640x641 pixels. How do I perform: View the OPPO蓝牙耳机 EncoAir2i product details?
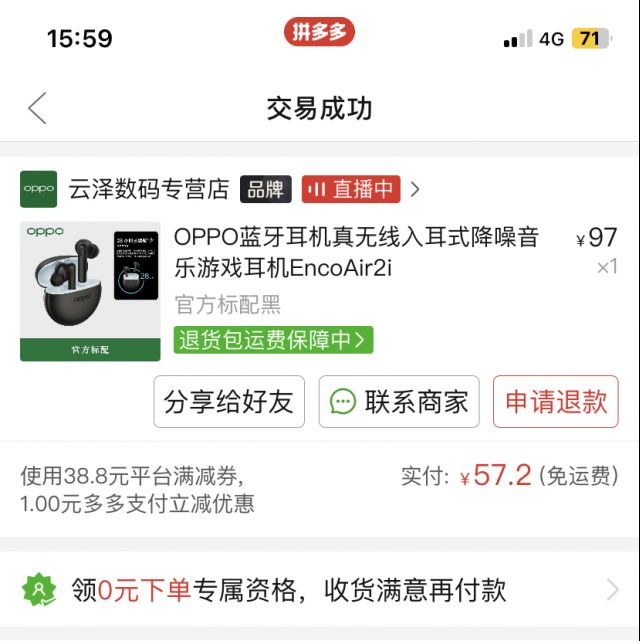pyautogui.click(x=356, y=252)
